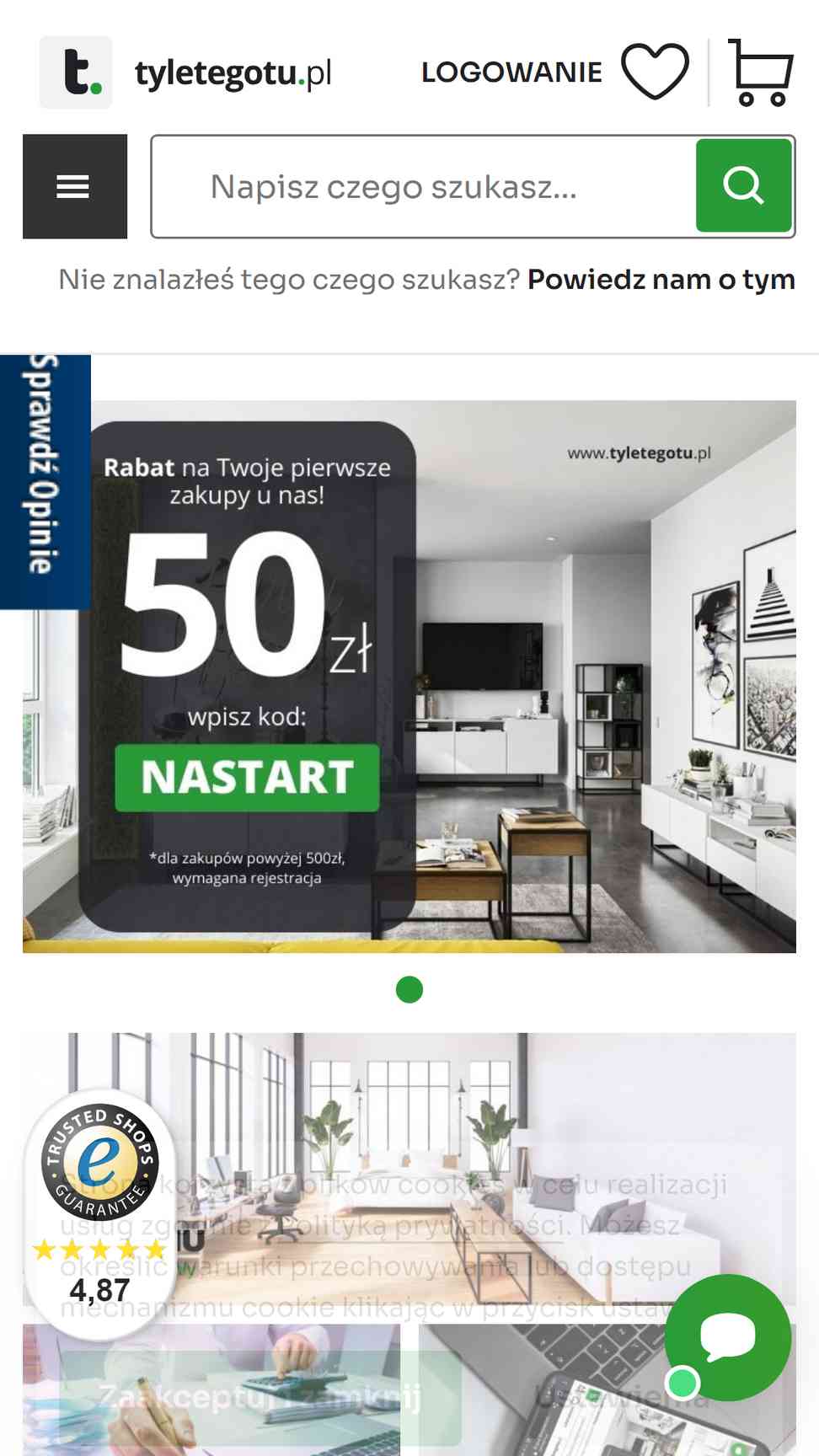Tap the tyletegotu.pl logo
This screenshot has width=819, height=1456.
(185, 72)
